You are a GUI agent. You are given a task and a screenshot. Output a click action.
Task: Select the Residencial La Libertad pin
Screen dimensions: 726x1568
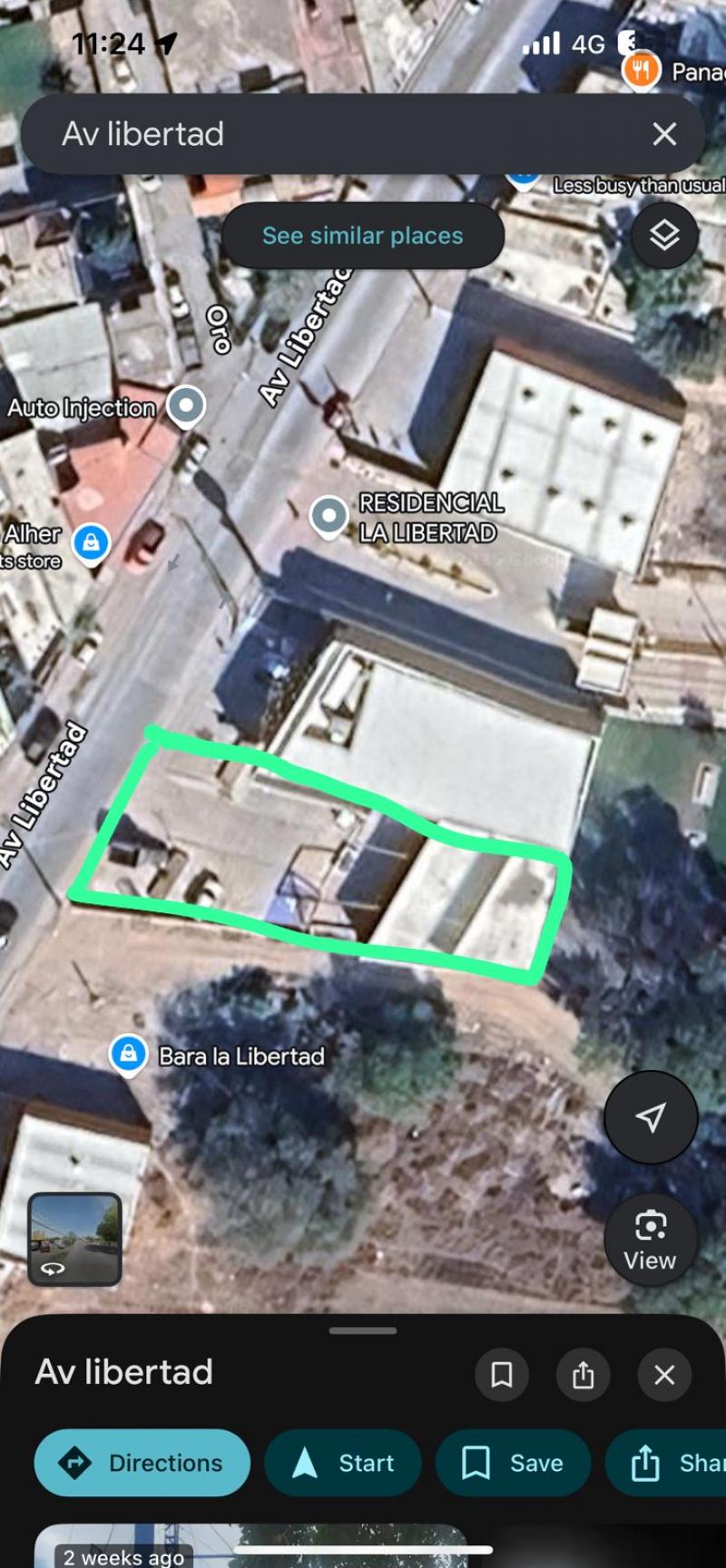329,515
